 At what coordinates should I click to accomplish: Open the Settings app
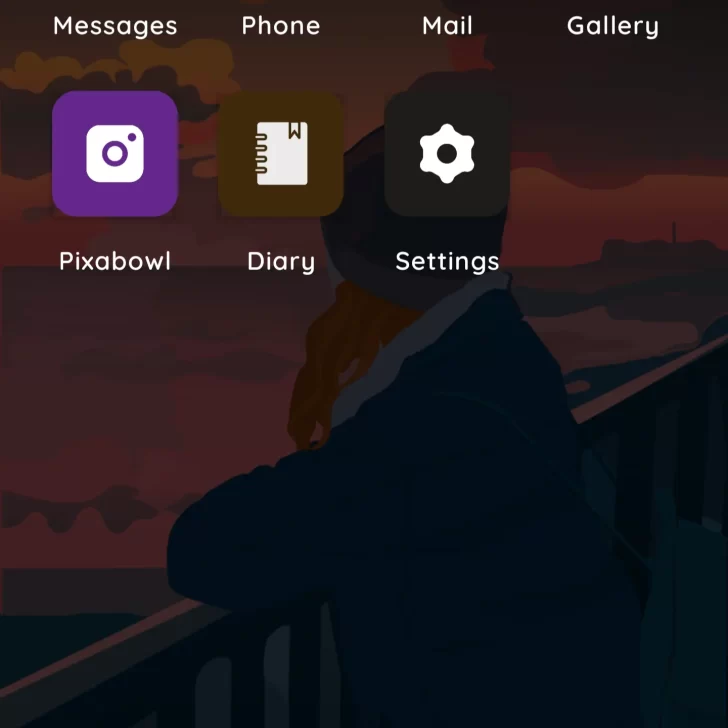[447, 154]
